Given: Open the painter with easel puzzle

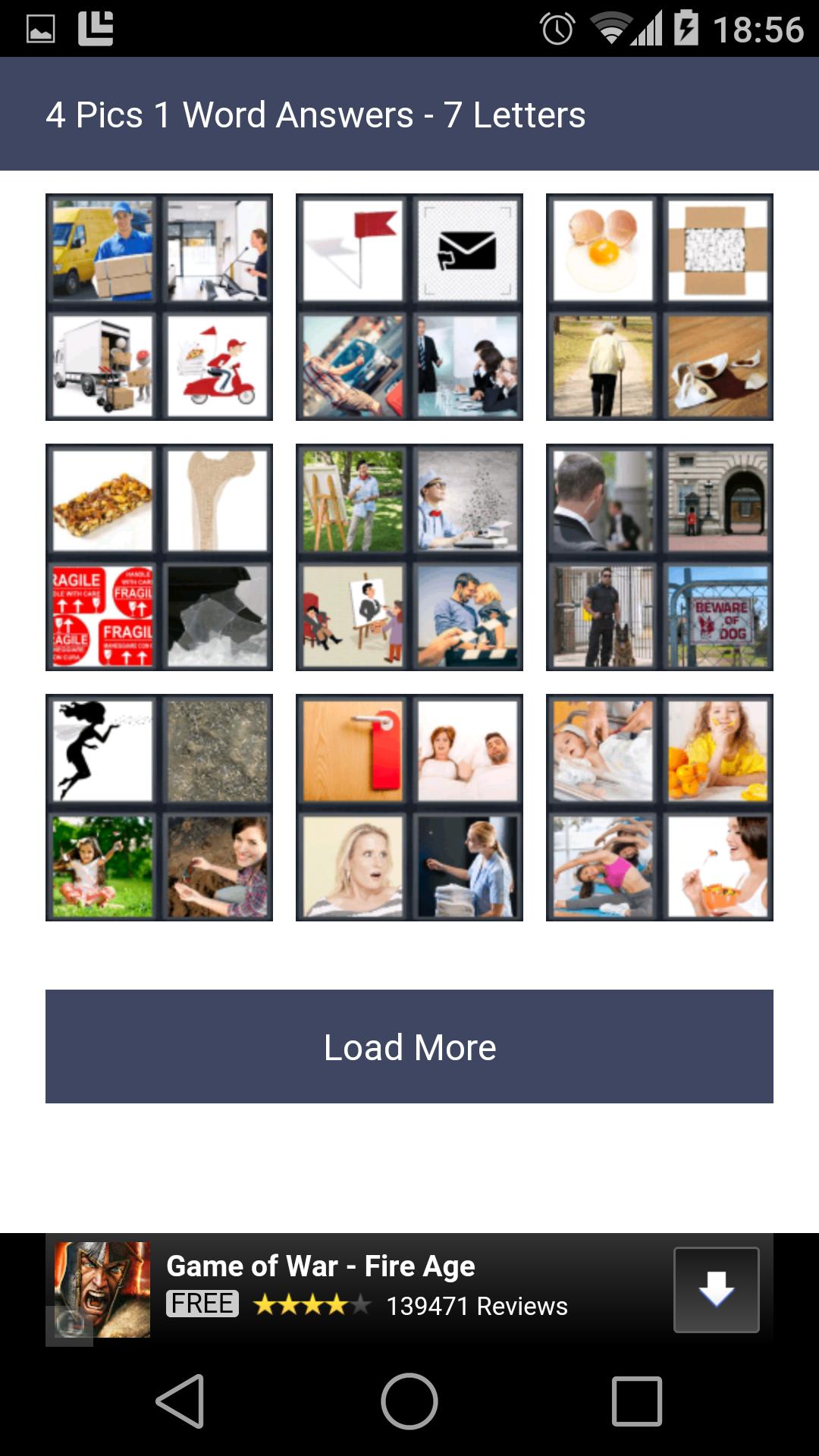Looking at the screenshot, I should point(409,557).
